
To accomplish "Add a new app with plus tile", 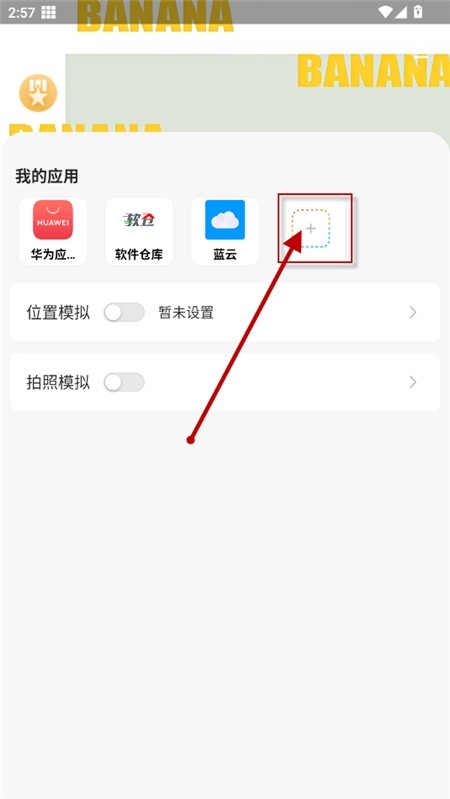I will click(311, 229).
